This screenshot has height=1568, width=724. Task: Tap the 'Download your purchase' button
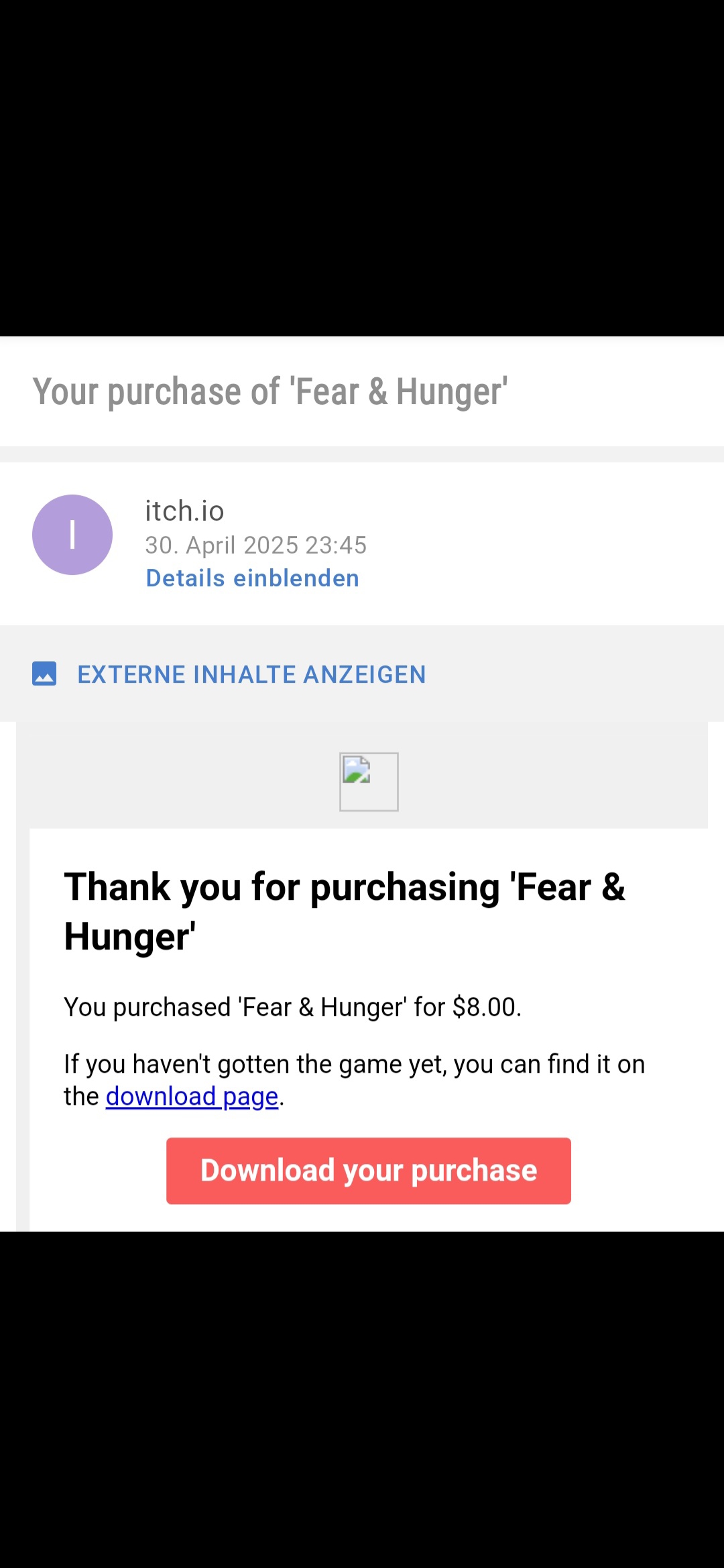[369, 1171]
